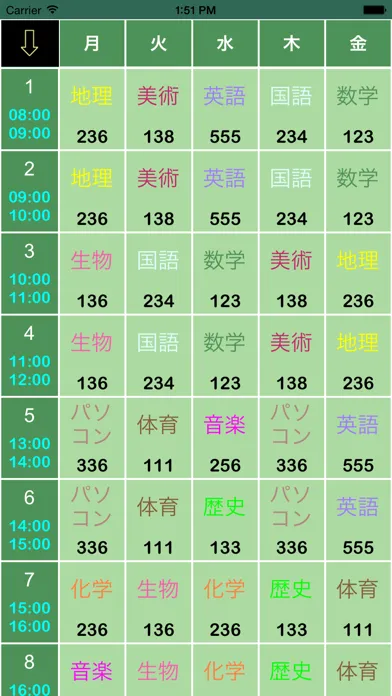
Task: Open period 1 time cell 08:00–09:00
Action: click(x=30, y=109)
